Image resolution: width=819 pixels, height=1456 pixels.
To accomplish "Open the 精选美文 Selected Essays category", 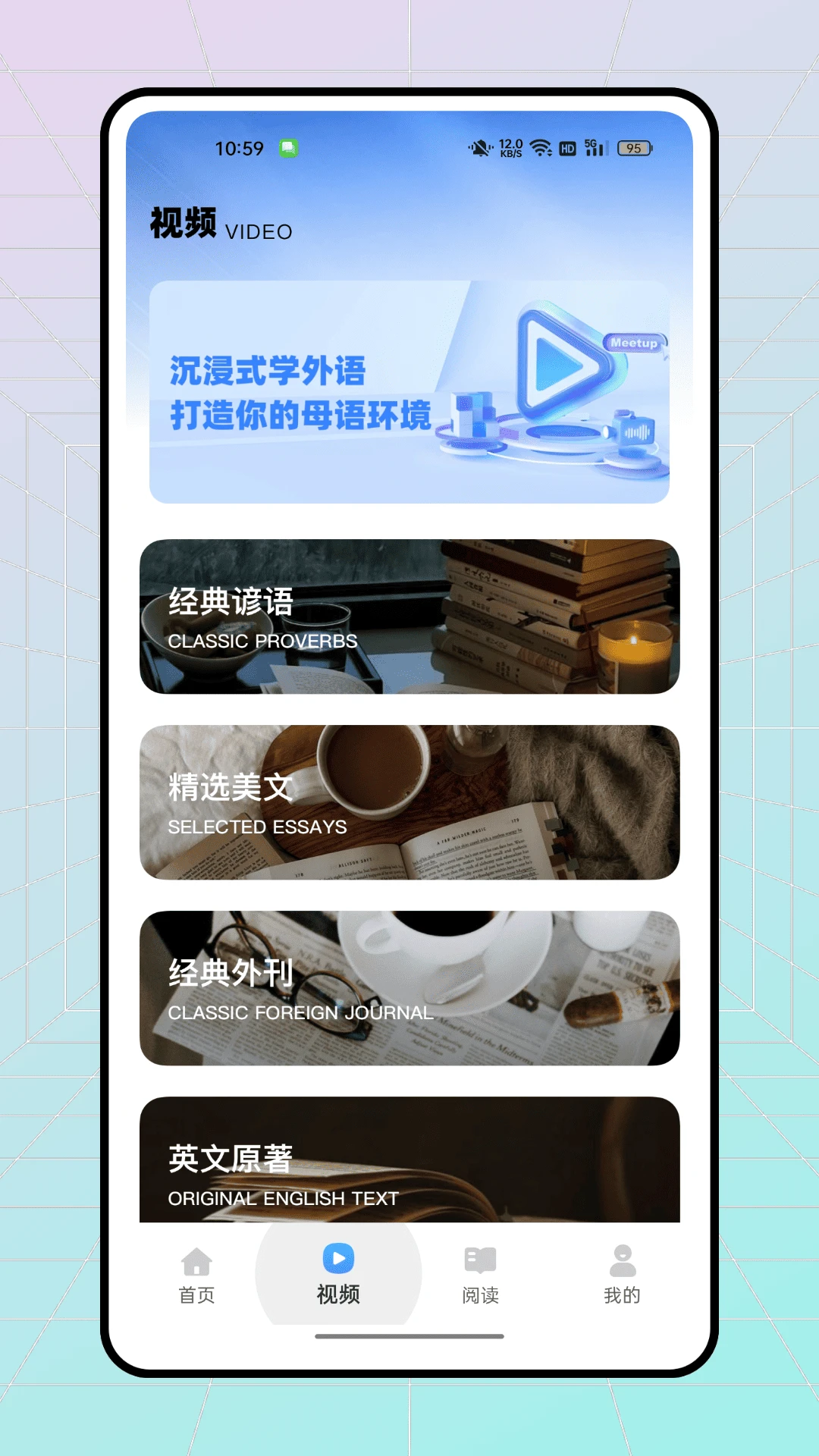I will coord(409,802).
